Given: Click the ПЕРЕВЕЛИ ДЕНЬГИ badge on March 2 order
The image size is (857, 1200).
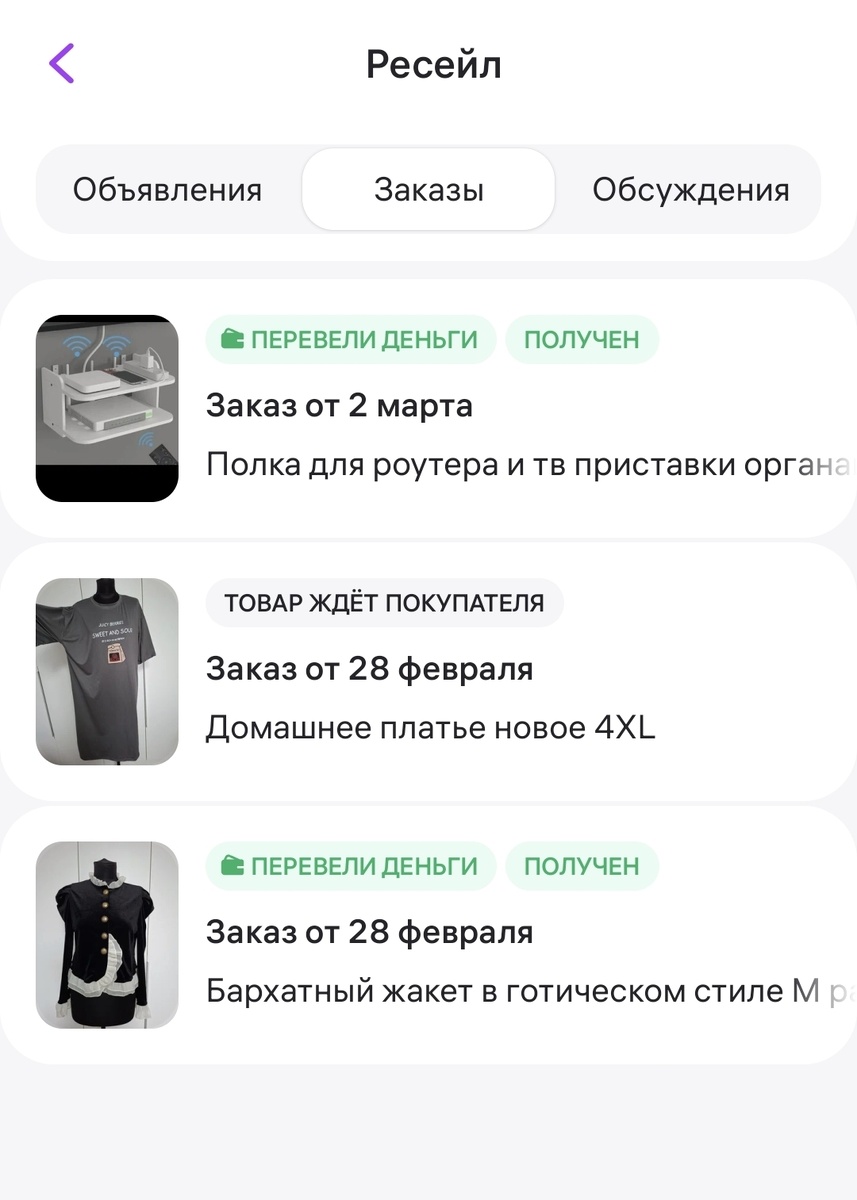Looking at the screenshot, I should click(350, 339).
